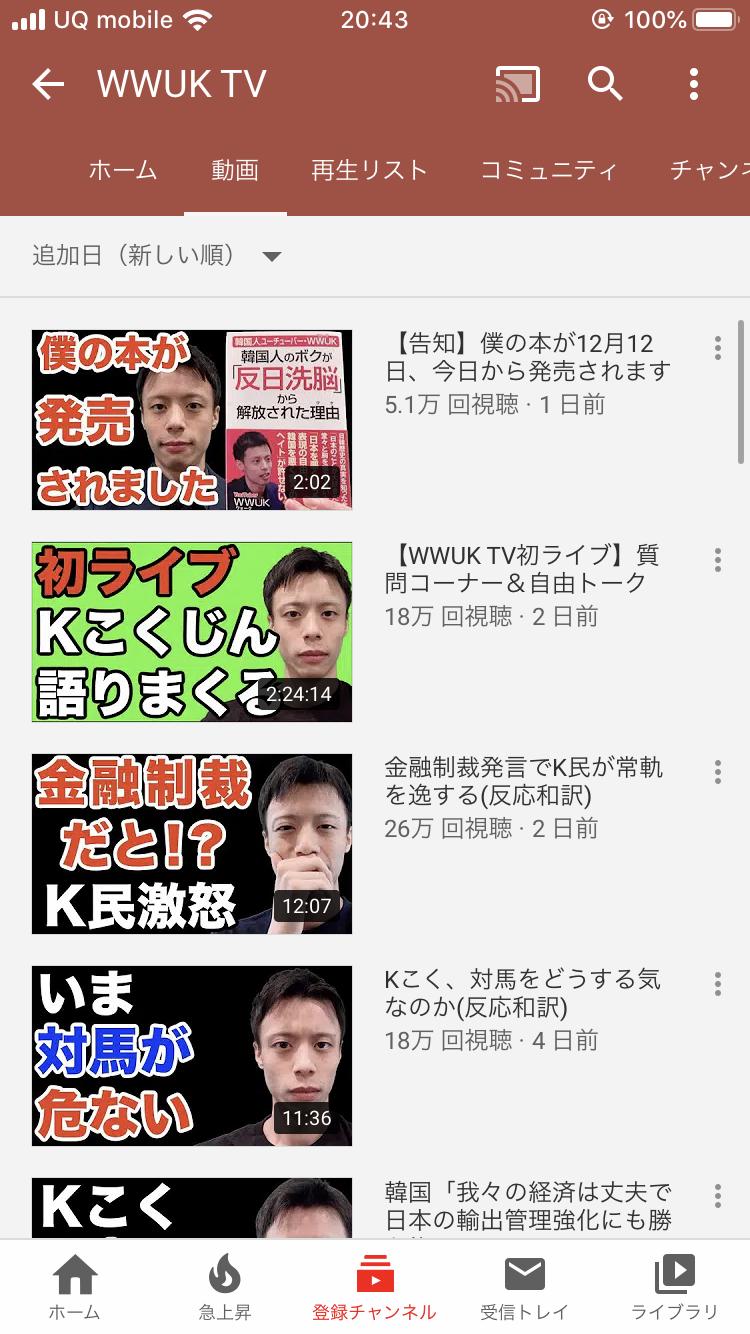Open options for the 金融制裁発言 video
Screen dimensions: 750x1334
click(x=717, y=772)
